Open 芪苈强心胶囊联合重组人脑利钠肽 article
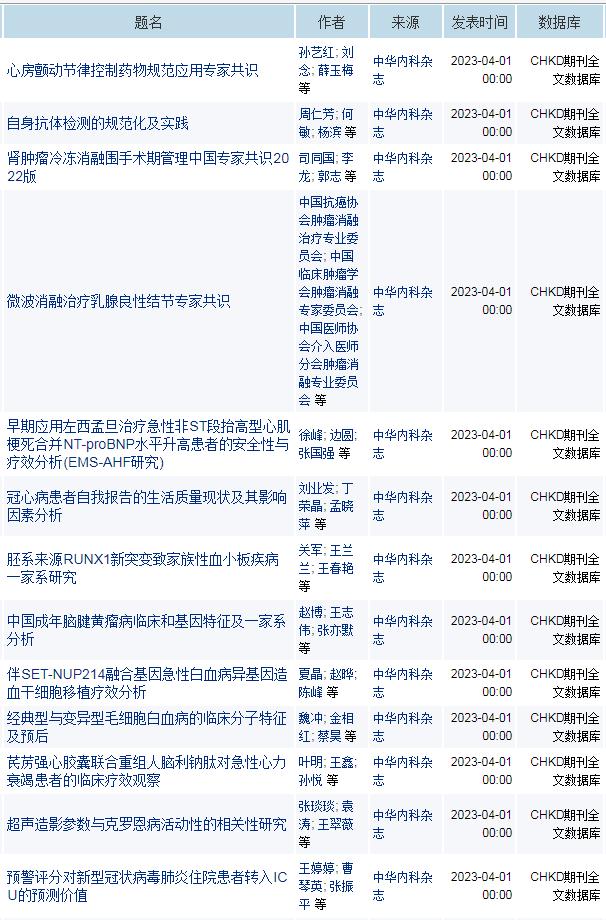Image resolution: width=606 pixels, height=920 pixels. pos(147,771)
